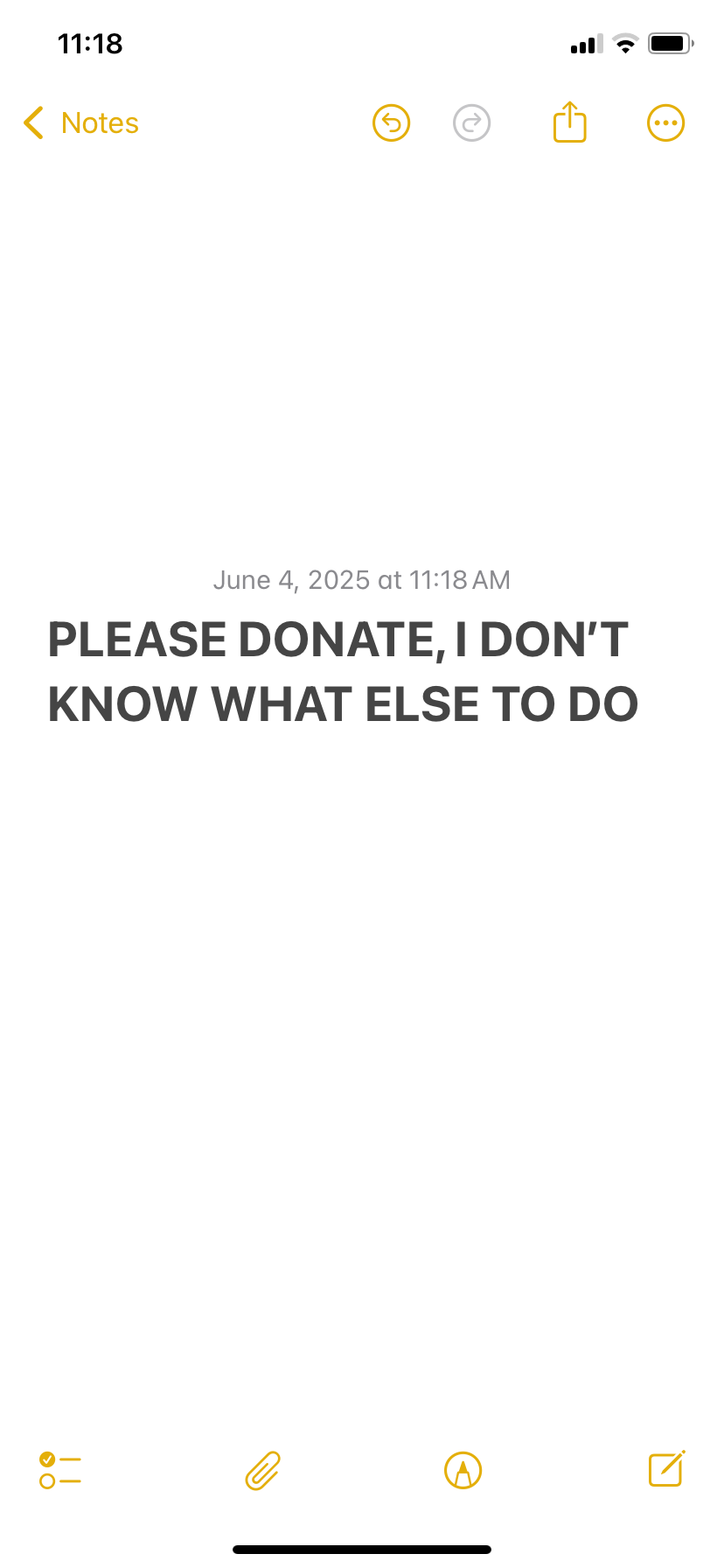This screenshot has width=724, height=1568.
Task: Tap the redo arrow icon
Action: point(472,123)
